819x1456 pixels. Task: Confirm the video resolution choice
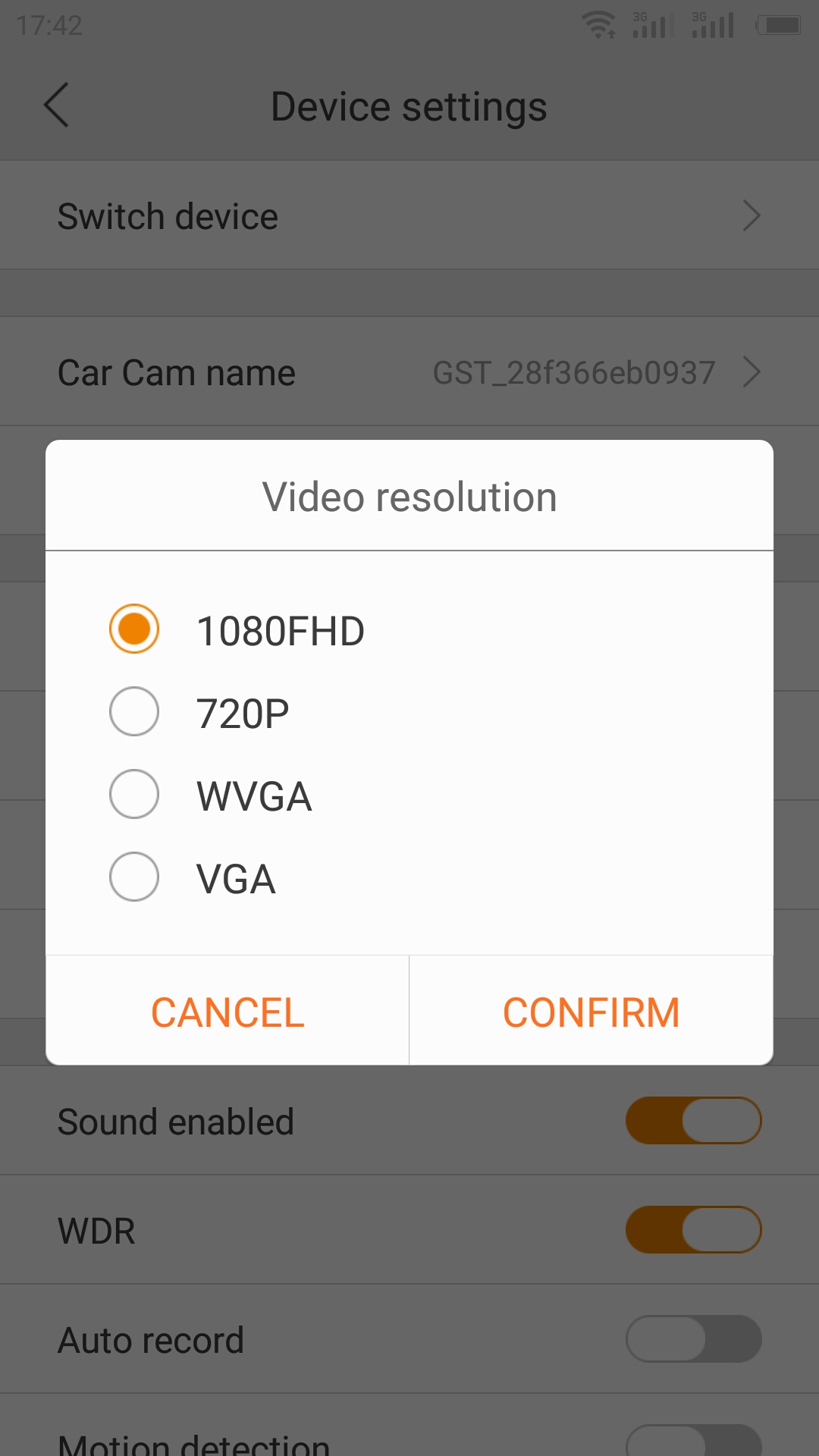[591, 1012]
